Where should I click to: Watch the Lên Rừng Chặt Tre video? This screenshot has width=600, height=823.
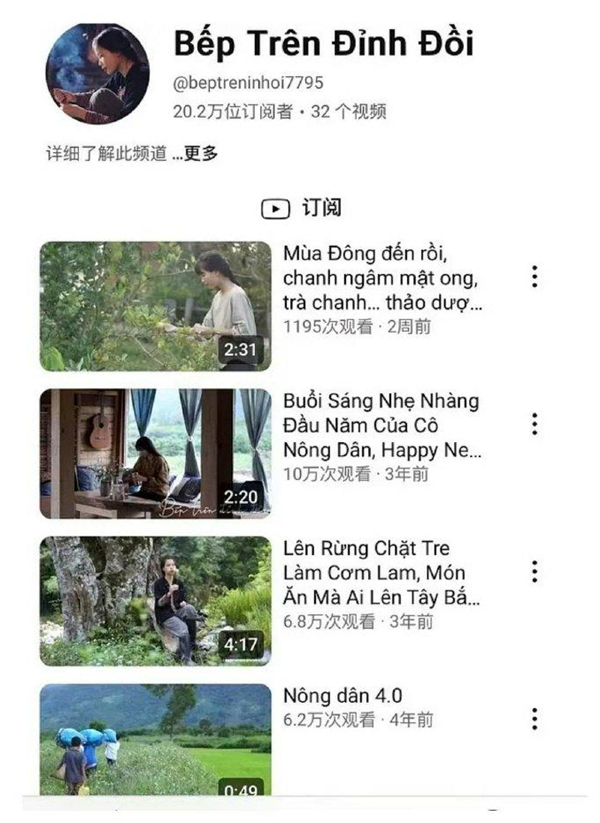[155, 600]
